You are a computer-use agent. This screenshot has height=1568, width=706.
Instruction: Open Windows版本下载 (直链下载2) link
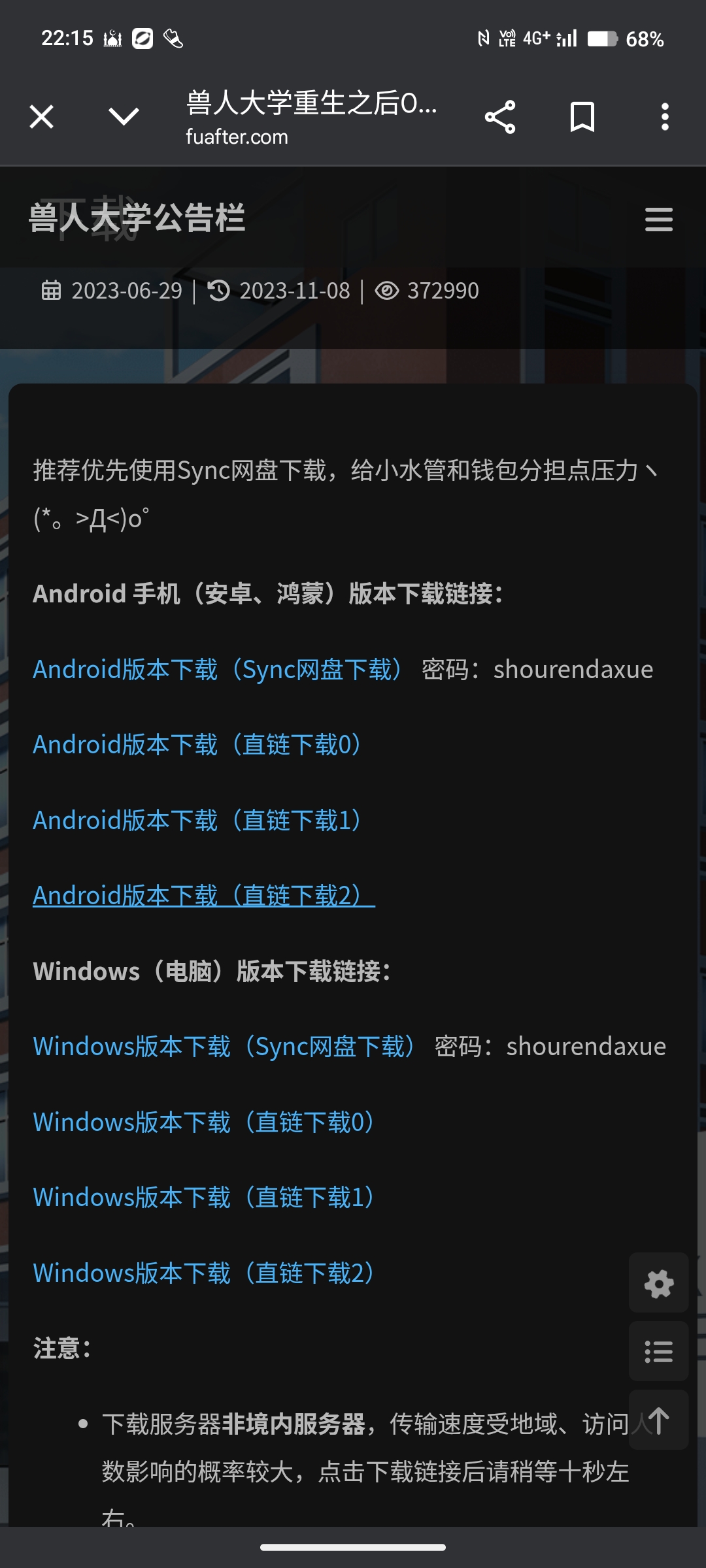pos(204,1273)
